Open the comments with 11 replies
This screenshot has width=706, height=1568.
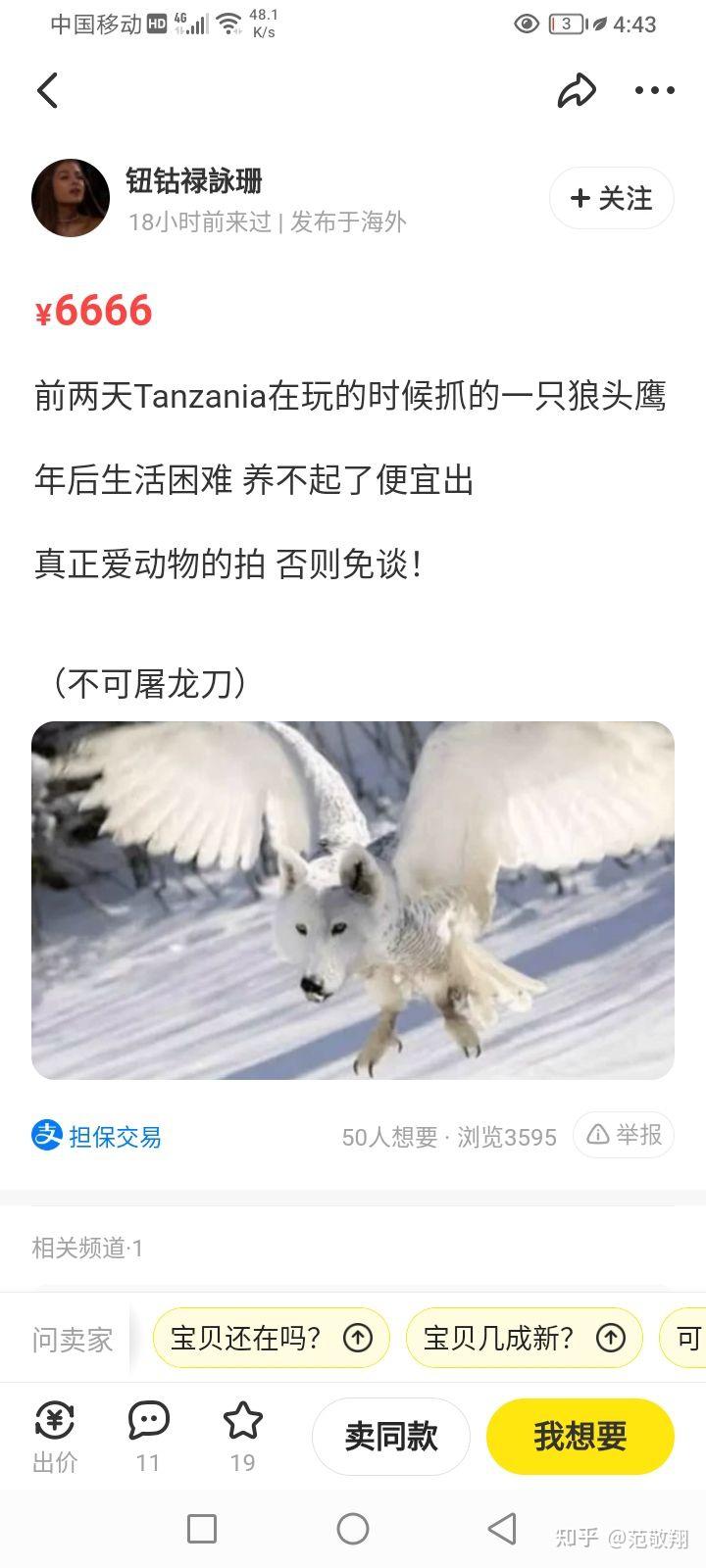pyautogui.click(x=148, y=1436)
